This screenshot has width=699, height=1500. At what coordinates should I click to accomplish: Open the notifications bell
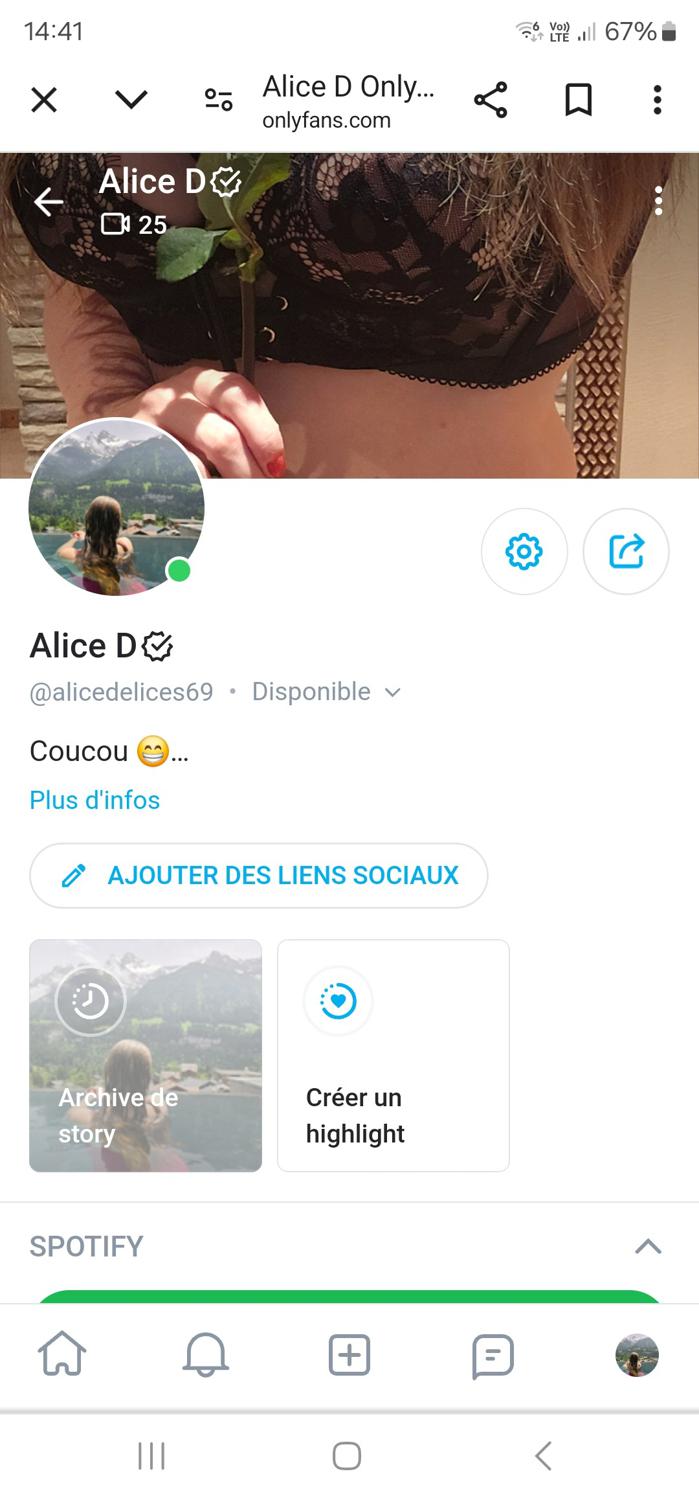click(x=206, y=1356)
